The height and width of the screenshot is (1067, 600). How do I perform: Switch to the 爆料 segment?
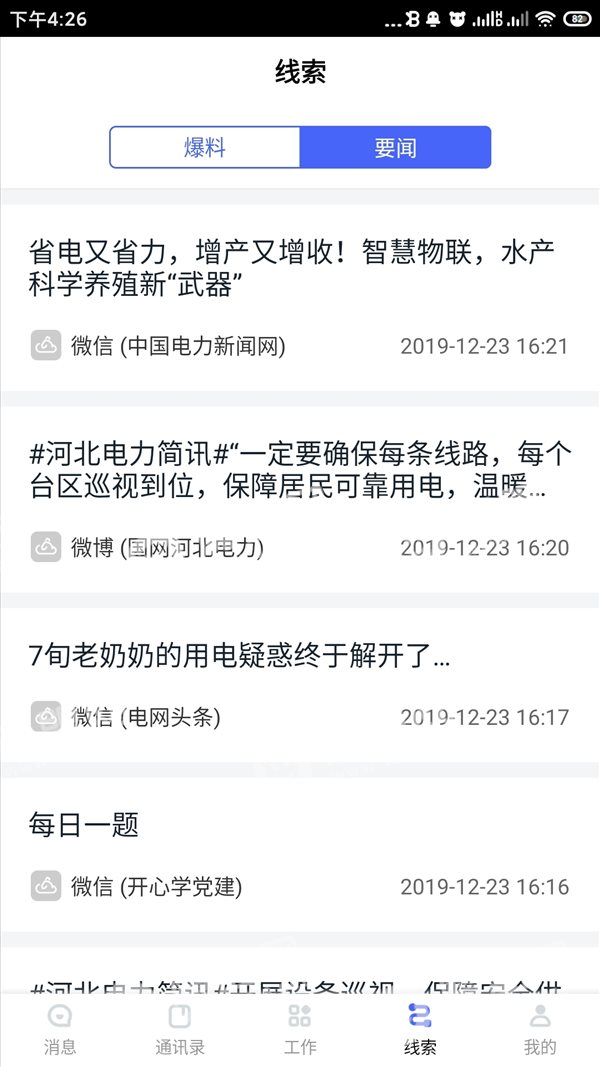coord(205,147)
